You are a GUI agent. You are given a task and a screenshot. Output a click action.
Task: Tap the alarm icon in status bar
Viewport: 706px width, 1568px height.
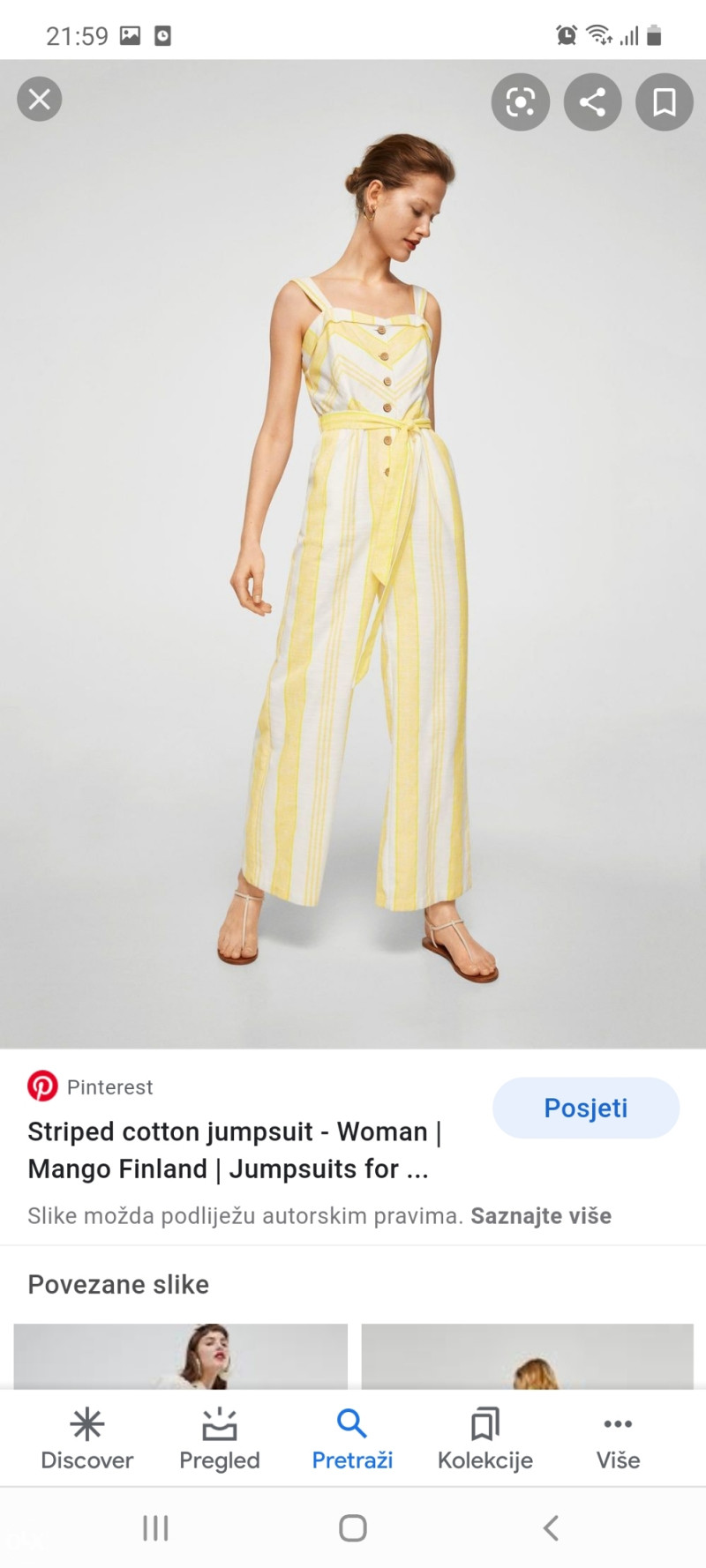pos(566,35)
